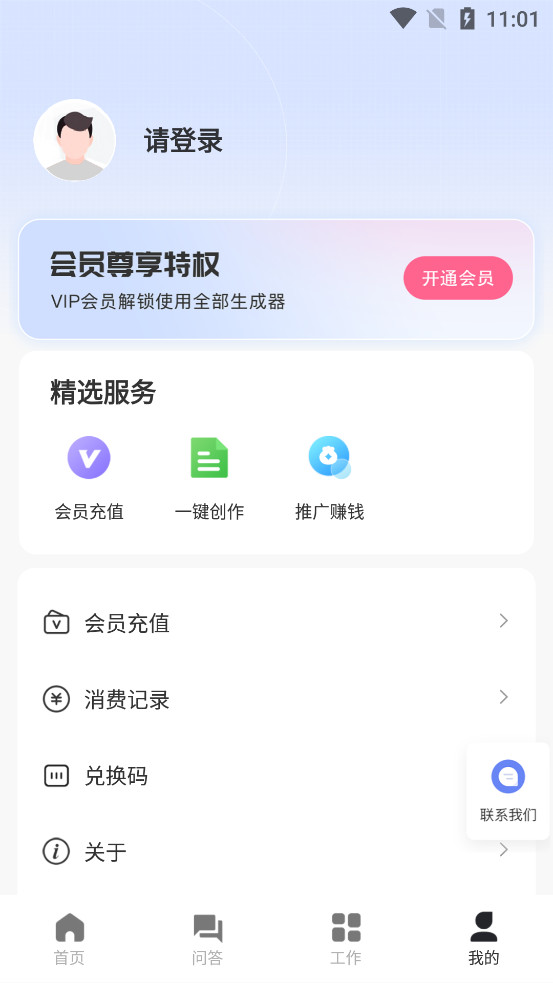Switch to the 问答 tab
Screen dimensions: 553x983
[208, 938]
